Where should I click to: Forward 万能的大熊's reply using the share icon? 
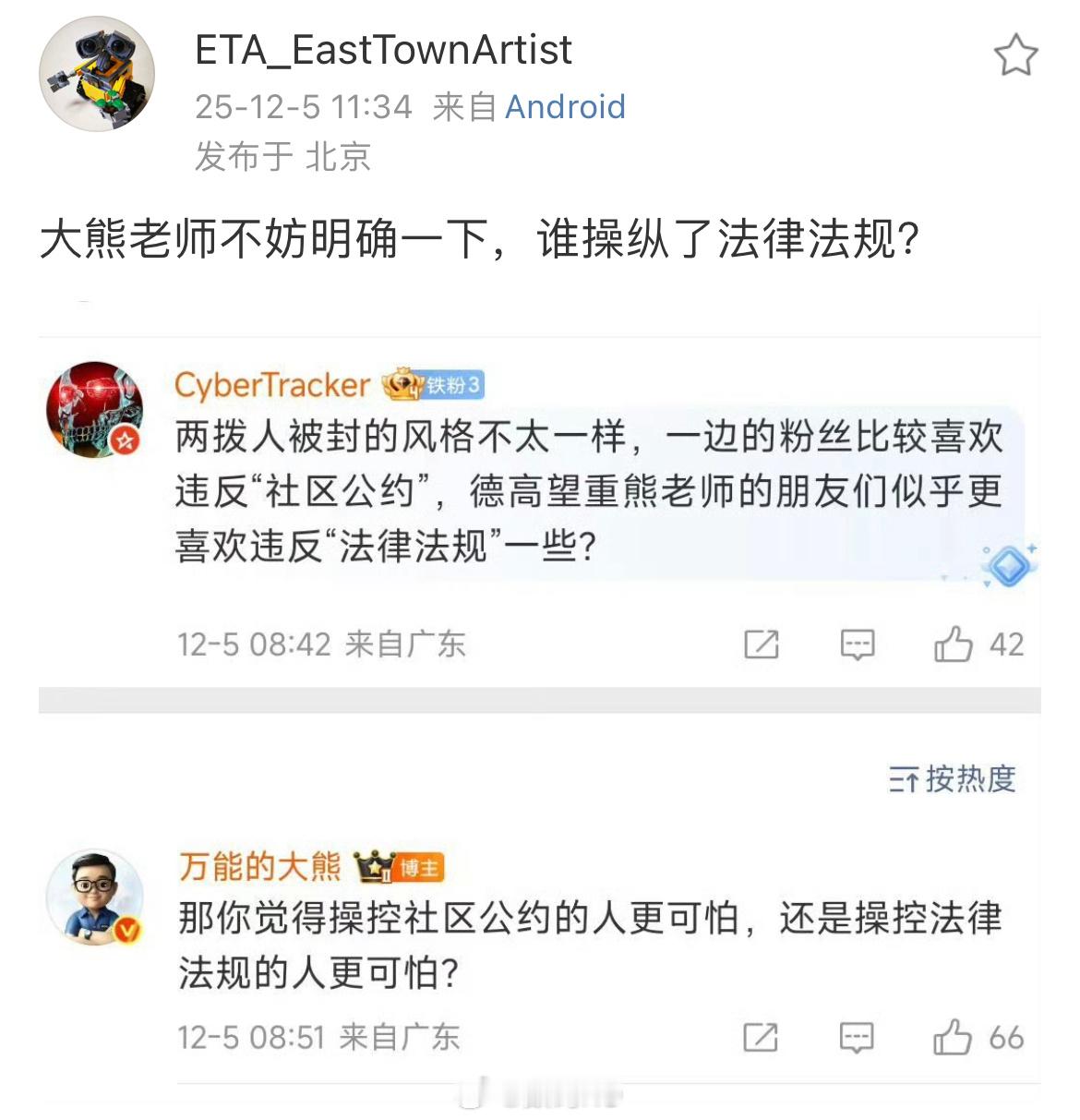(x=759, y=1037)
